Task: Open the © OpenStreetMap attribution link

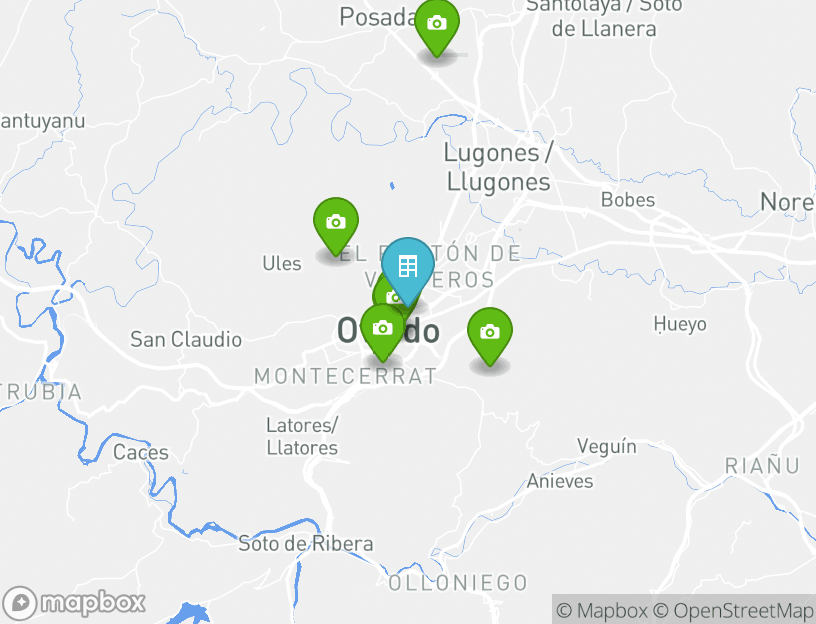Action: point(733,610)
